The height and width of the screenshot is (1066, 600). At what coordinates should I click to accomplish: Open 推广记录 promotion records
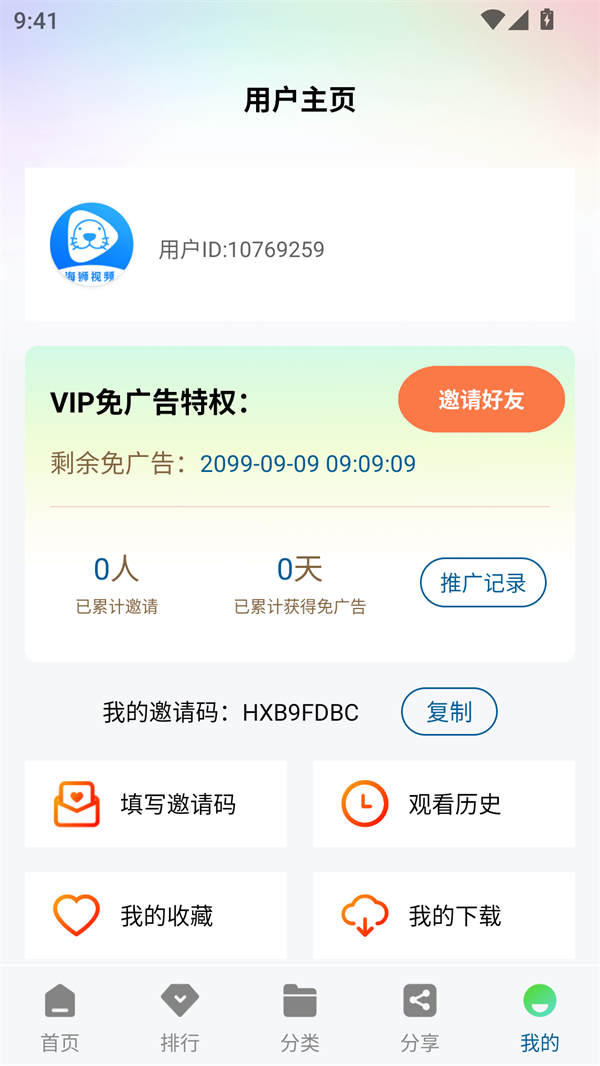tap(483, 583)
